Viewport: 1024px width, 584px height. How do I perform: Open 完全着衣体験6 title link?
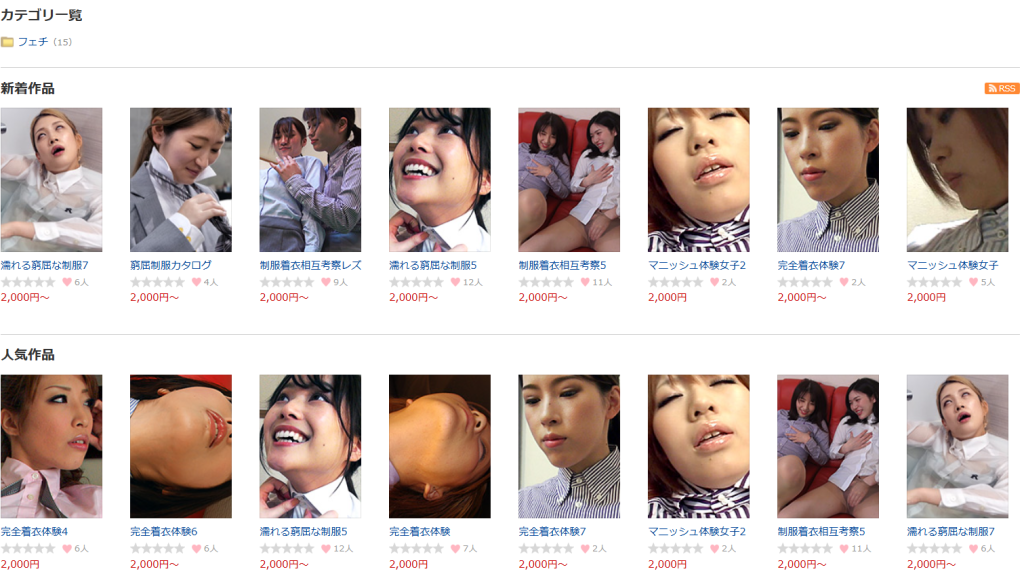click(164, 531)
